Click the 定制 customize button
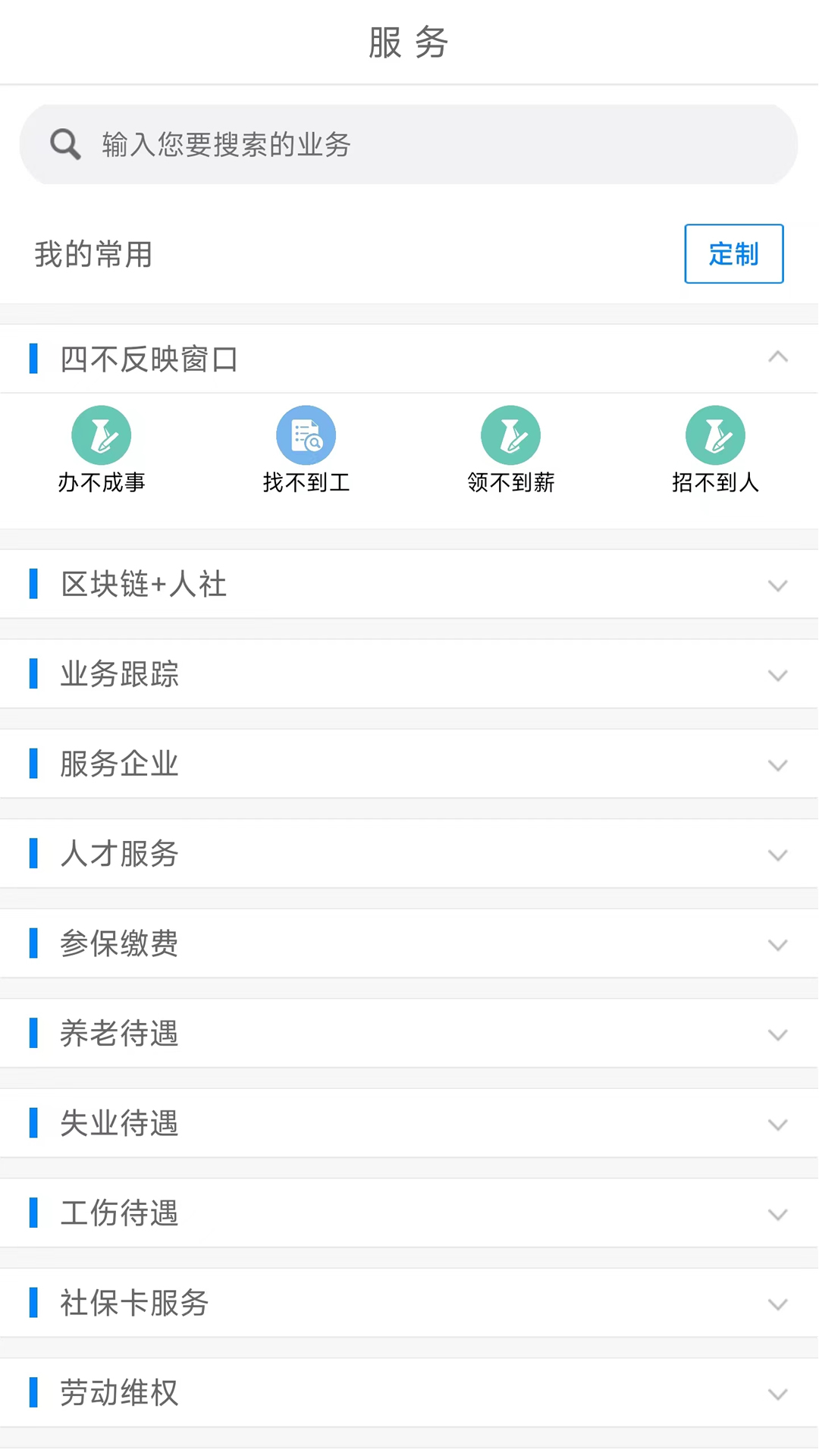This screenshot has height=1456, width=819. [733, 254]
